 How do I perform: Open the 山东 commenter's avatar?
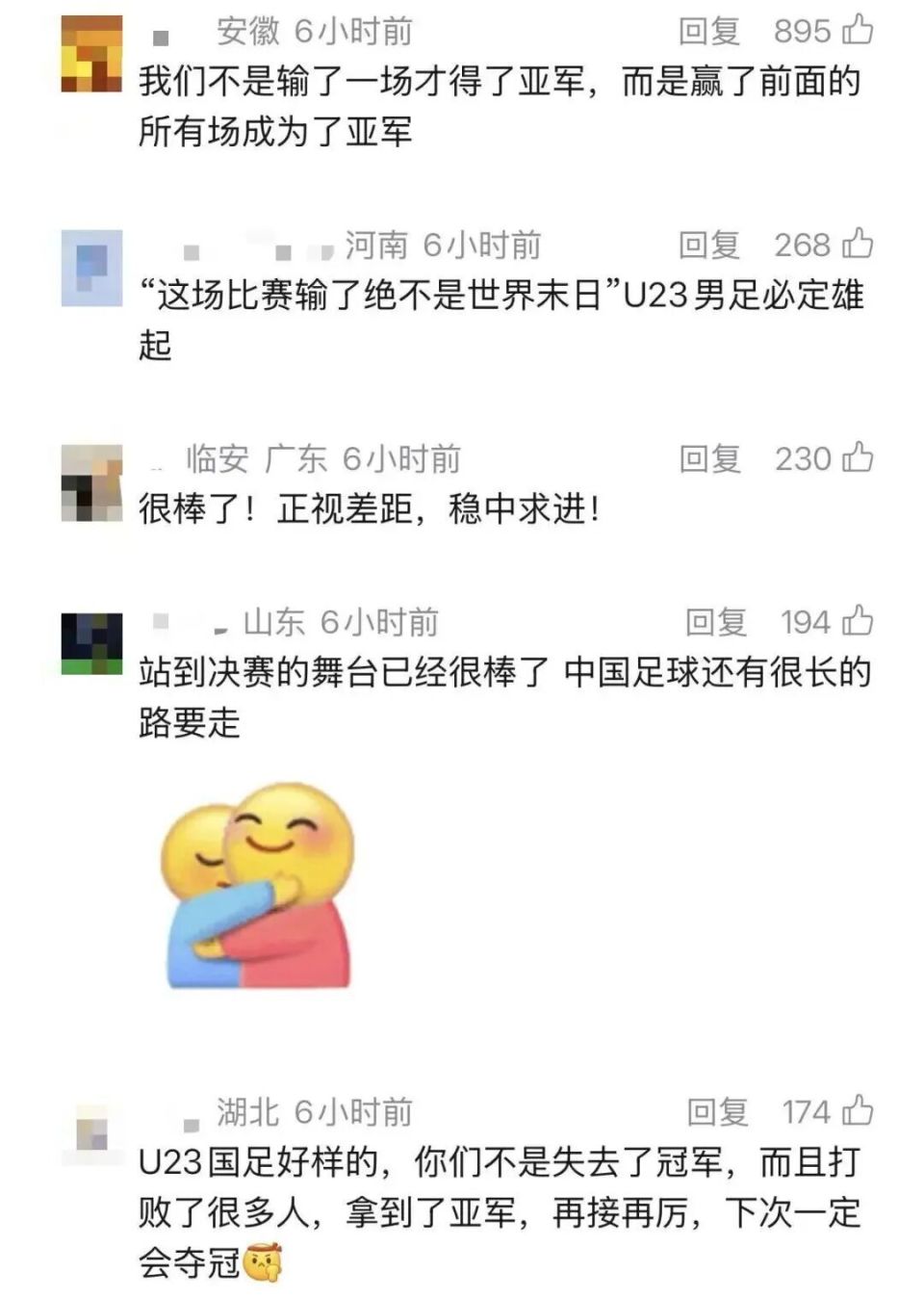(91, 643)
